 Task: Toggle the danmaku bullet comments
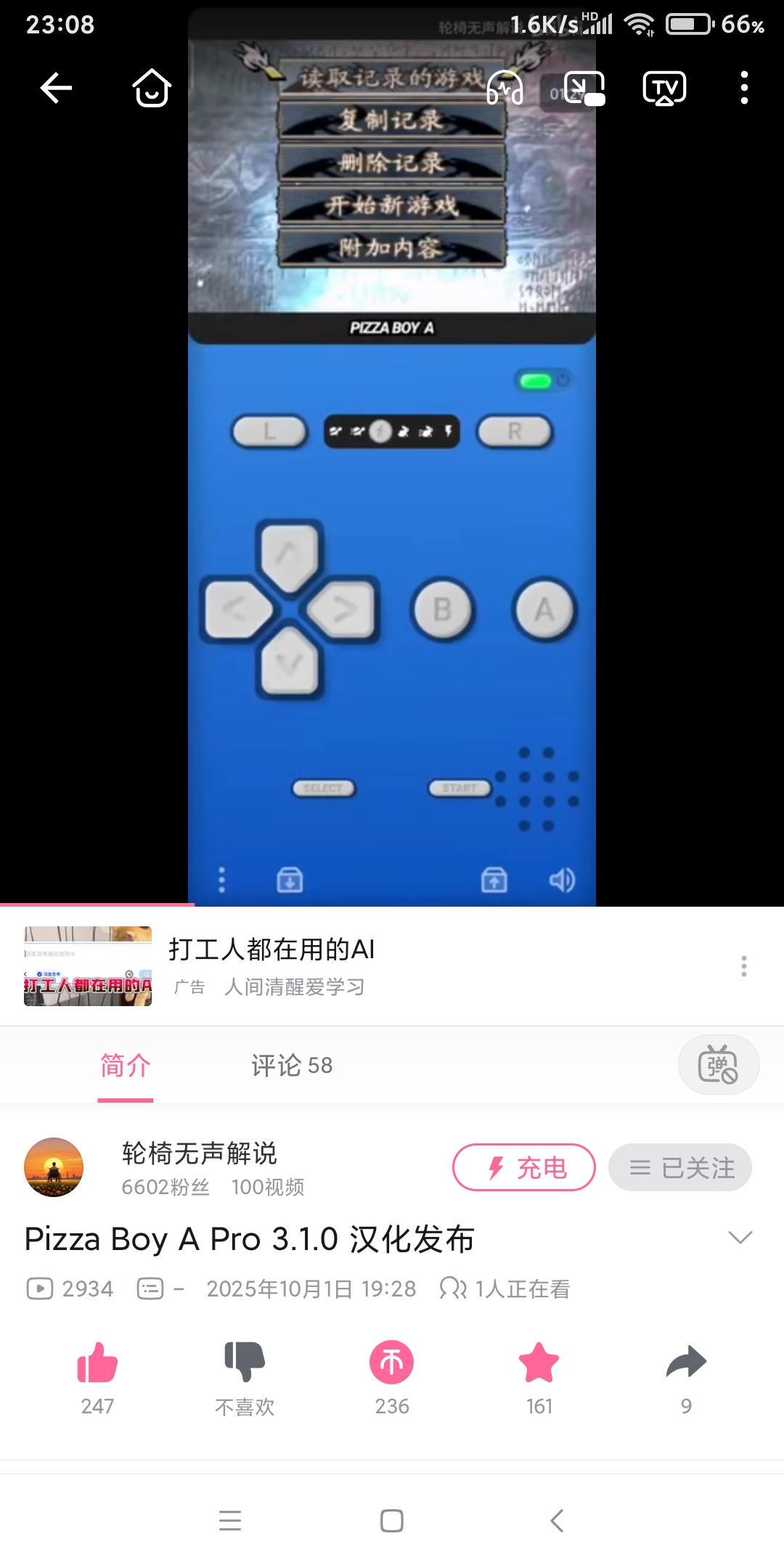pyautogui.click(x=718, y=1066)
